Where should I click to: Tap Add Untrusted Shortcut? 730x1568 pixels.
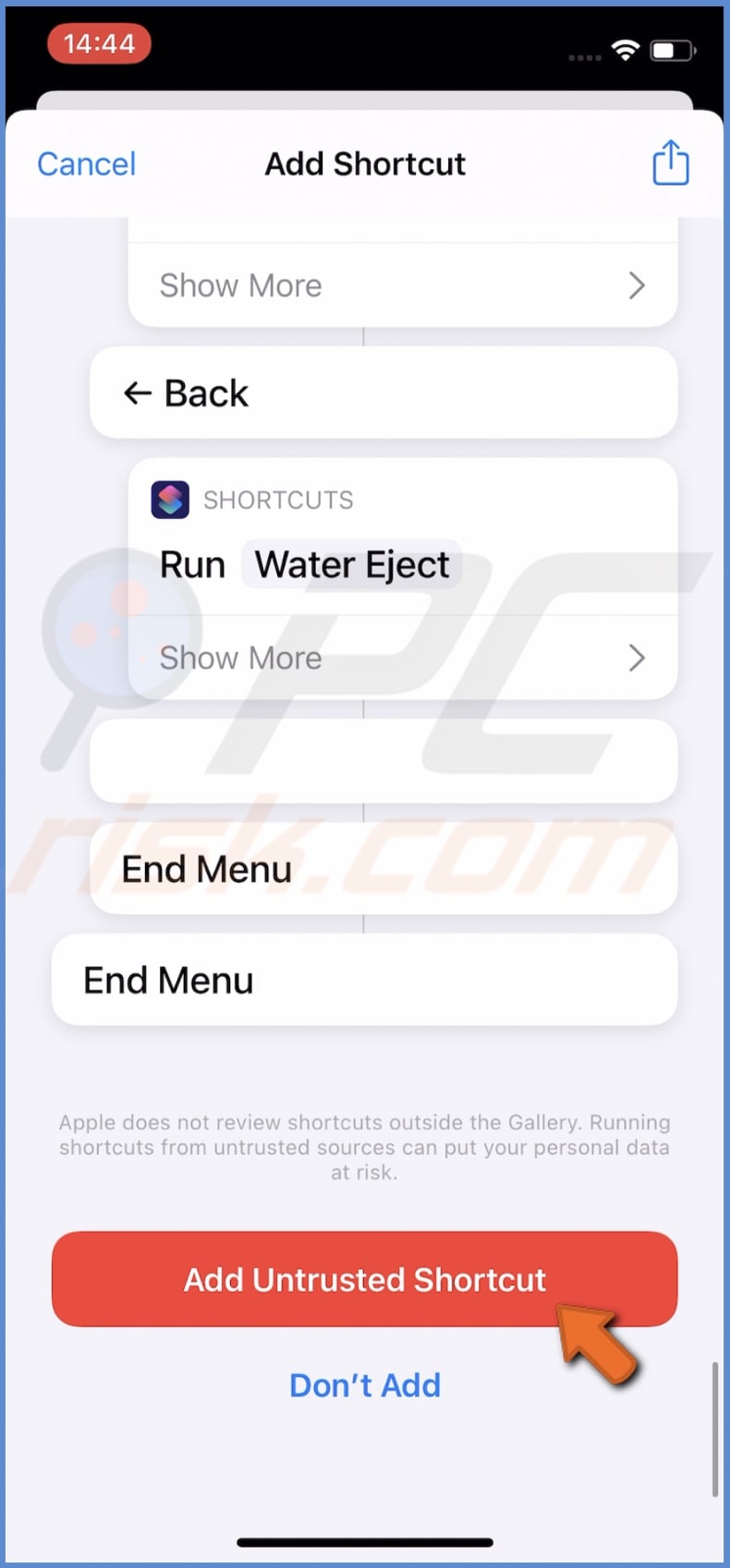coord(364,1280)
